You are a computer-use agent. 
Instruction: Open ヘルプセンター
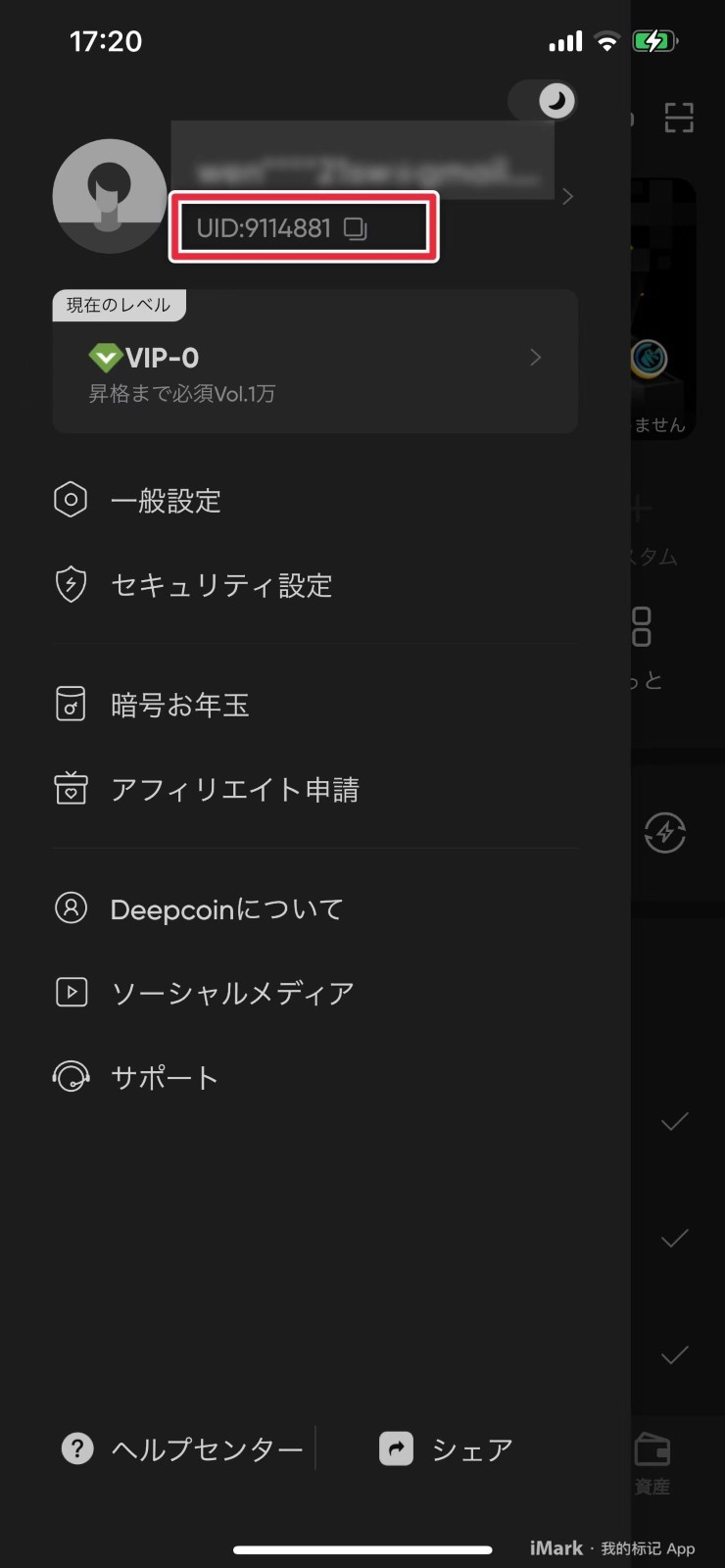click(x=182, y=1448)
